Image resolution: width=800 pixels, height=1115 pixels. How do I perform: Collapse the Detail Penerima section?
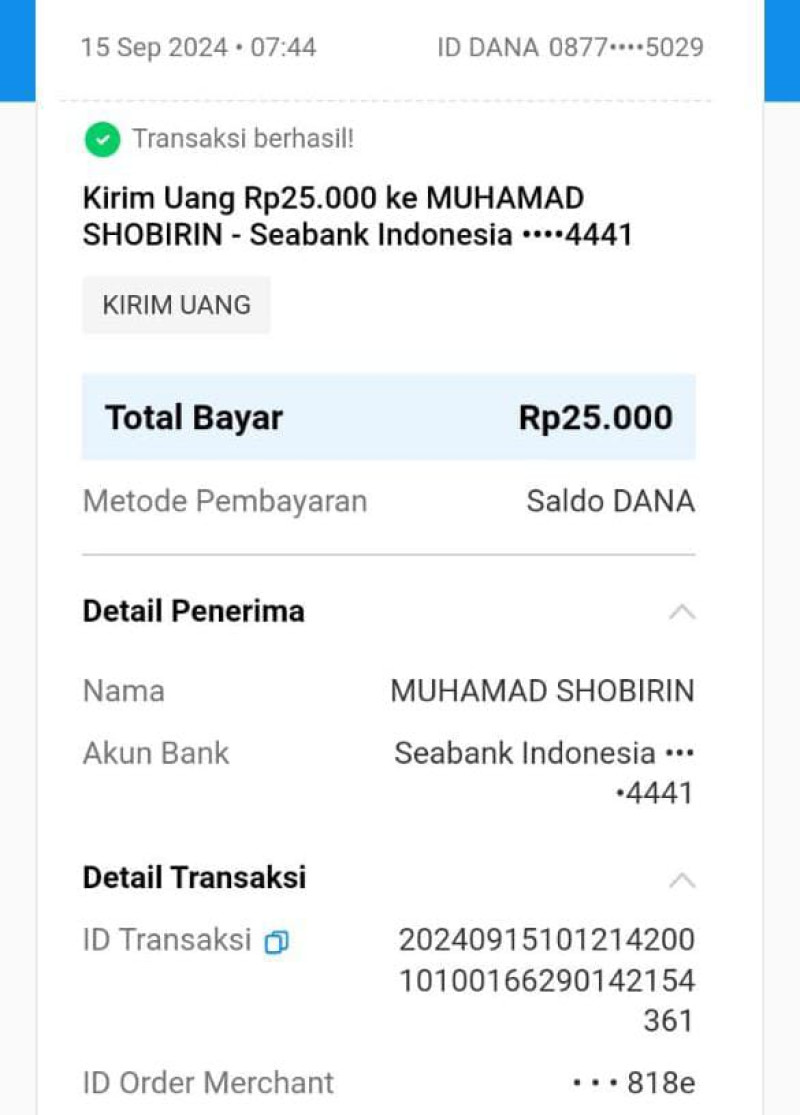click(x=681, y=612)
